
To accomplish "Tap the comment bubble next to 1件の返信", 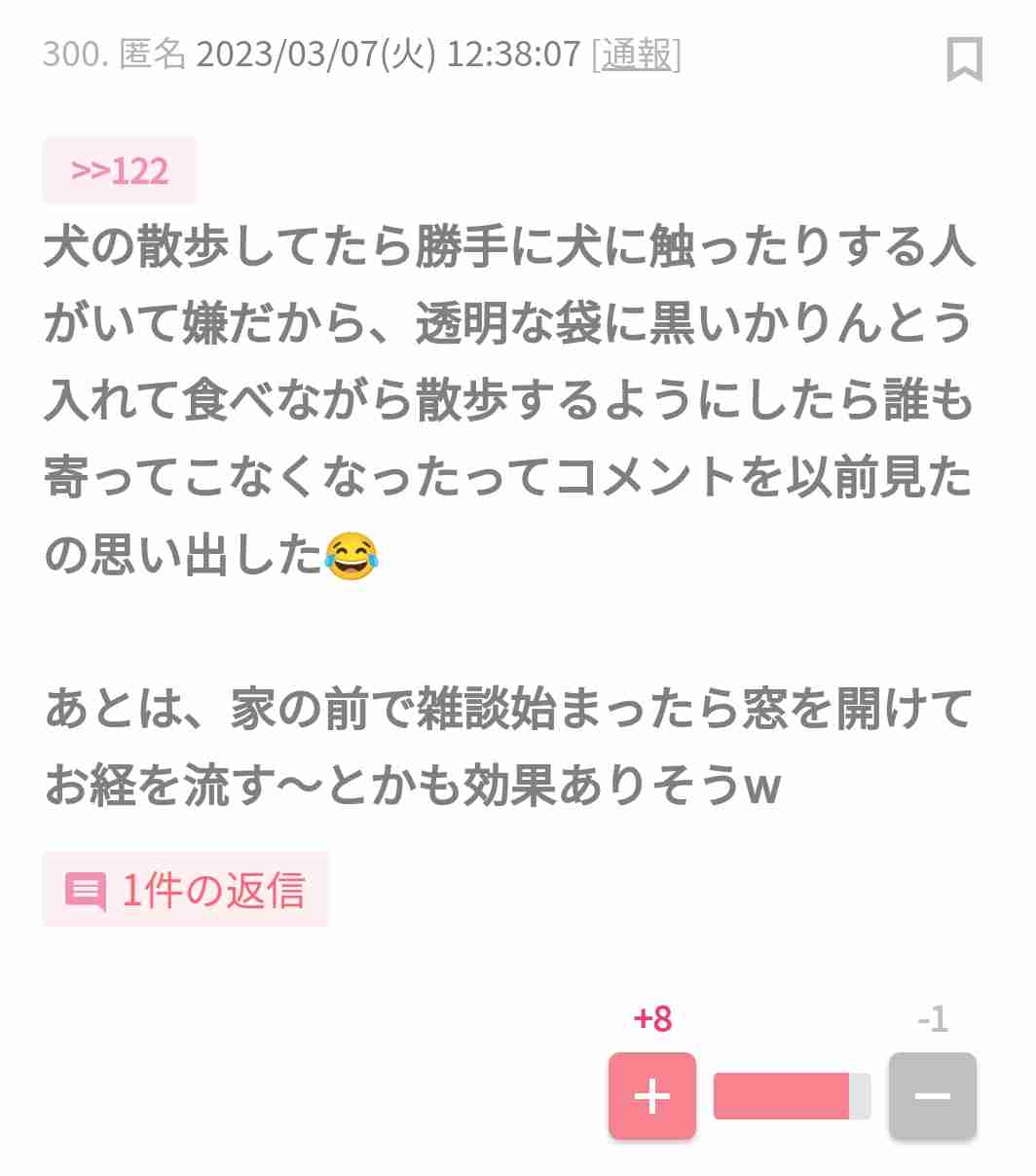I will (86, 889).
